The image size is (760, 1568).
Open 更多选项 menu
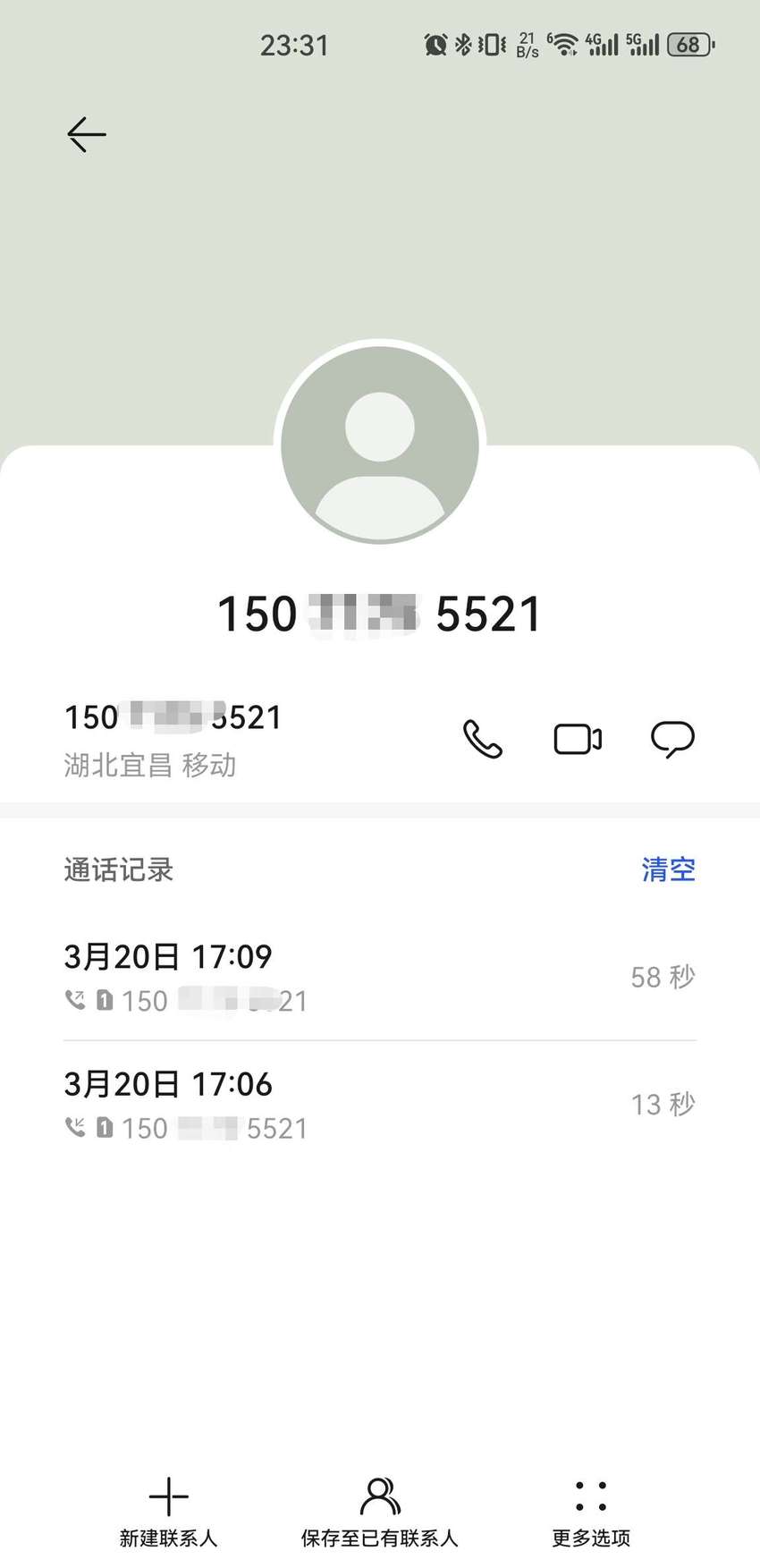pyautogui.click(x=591, y=1512)
